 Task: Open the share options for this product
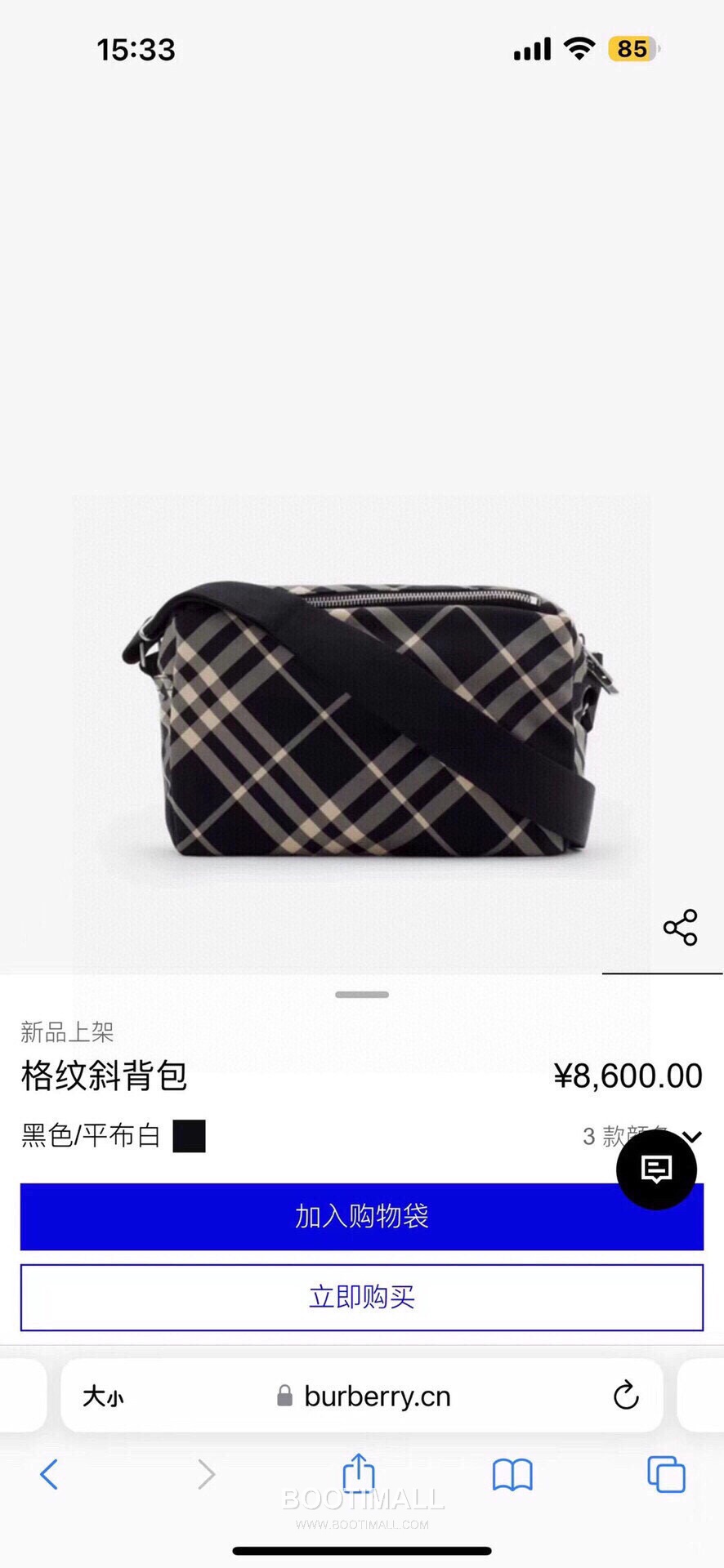681,928
